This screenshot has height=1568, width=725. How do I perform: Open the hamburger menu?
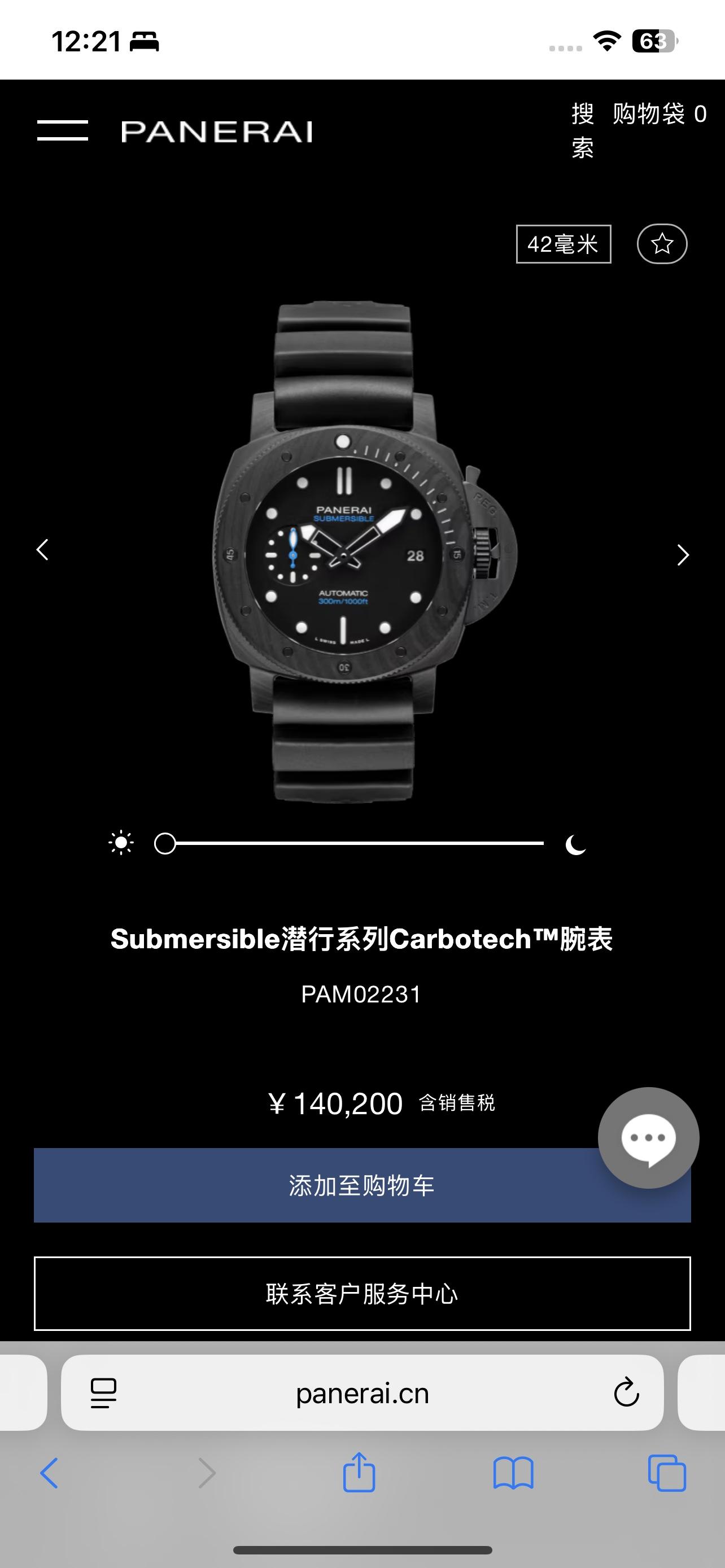coord(62,130)
